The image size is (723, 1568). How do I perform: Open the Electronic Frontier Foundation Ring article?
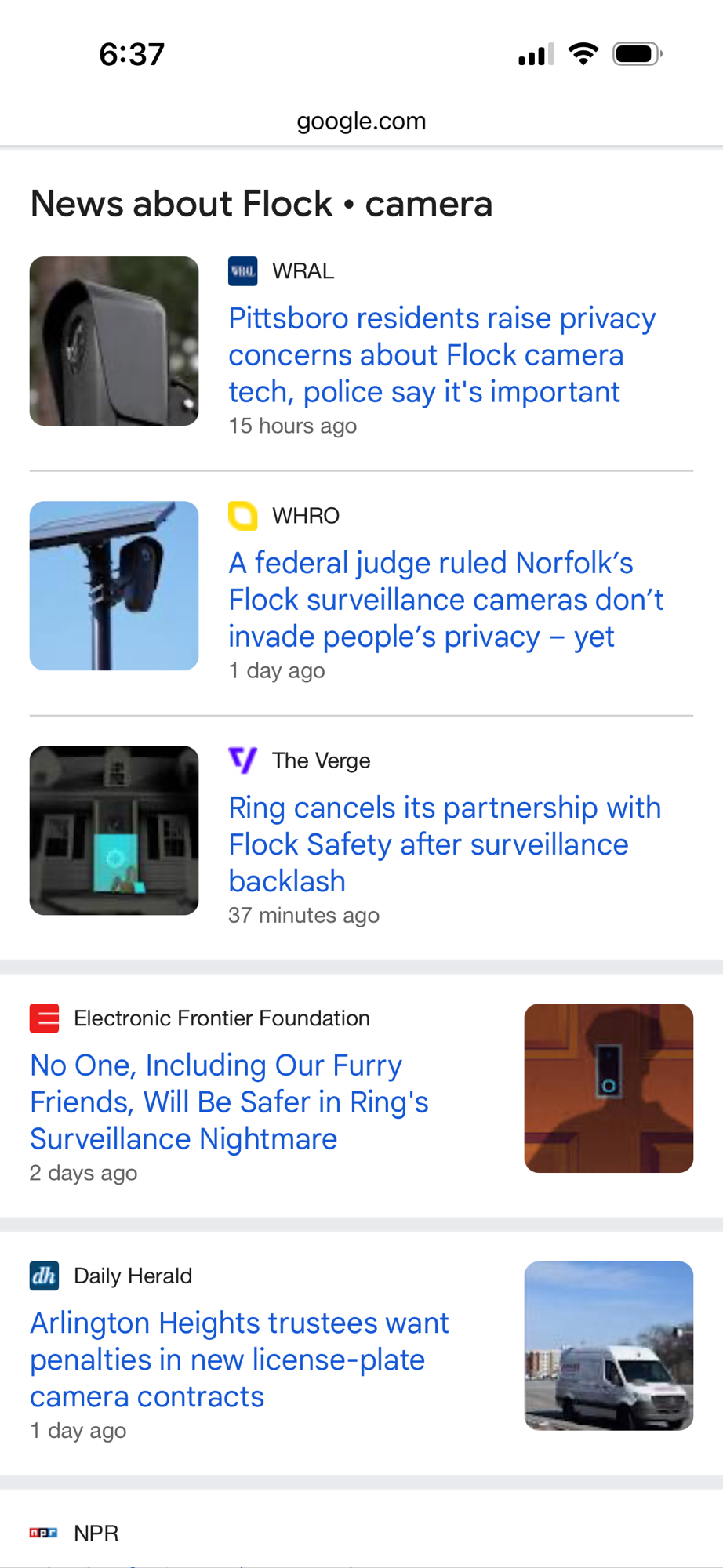(x=229, y=1102)
